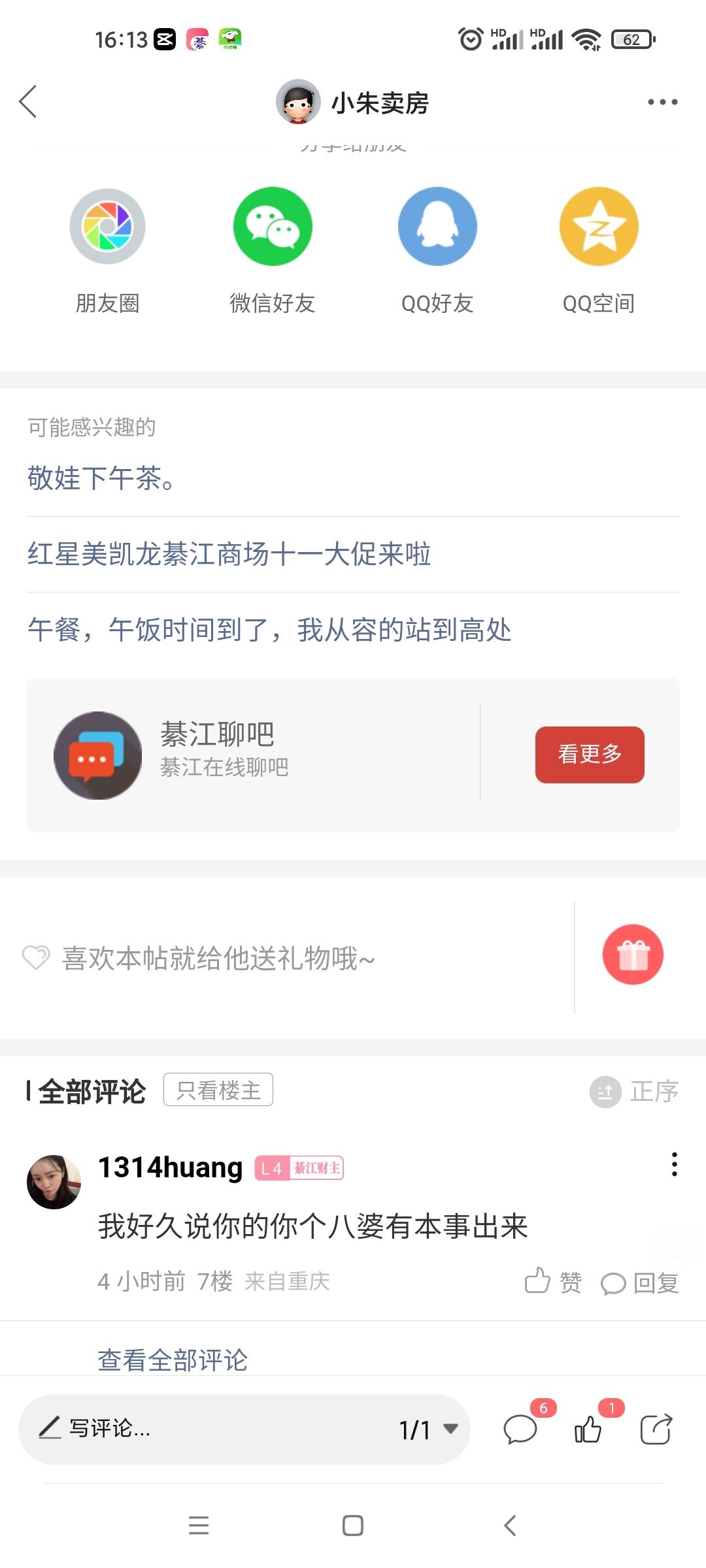Toggle comment order 正序

634,1091
